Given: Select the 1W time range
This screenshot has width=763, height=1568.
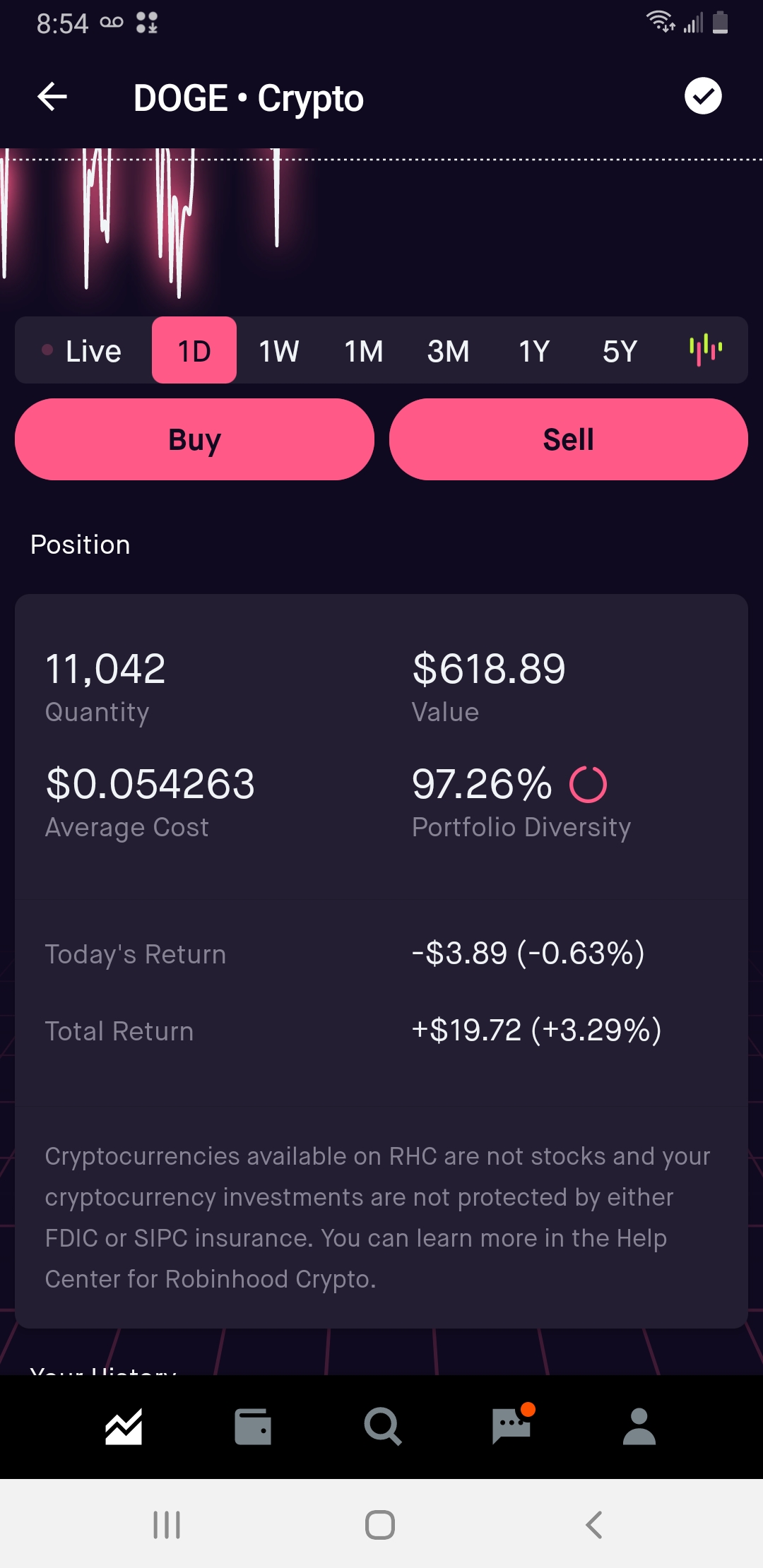Looking at the screenshot, I should tap(279, 351).
